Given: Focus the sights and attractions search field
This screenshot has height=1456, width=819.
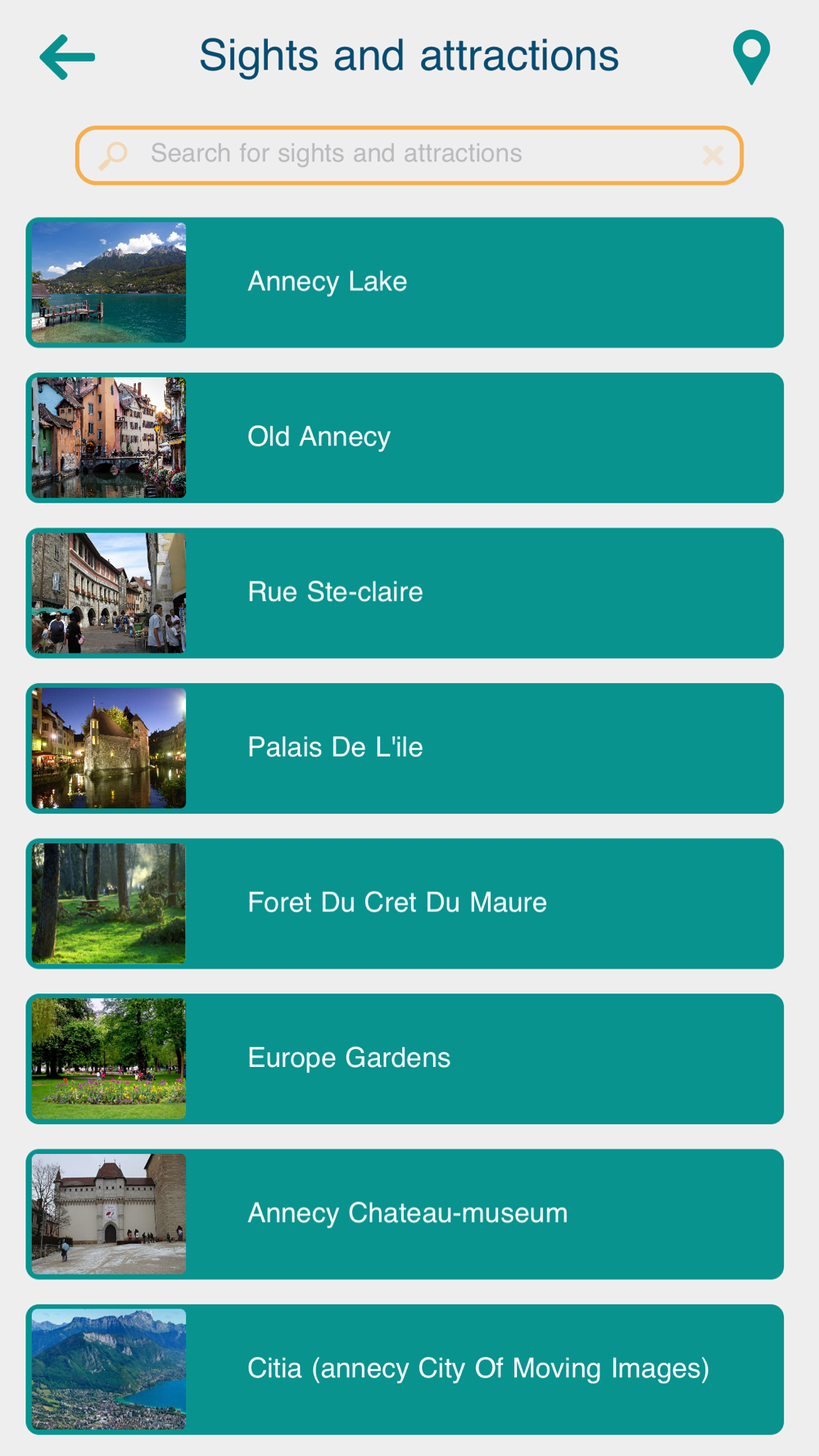Looking at the screenshot, I should coord(409,155).
